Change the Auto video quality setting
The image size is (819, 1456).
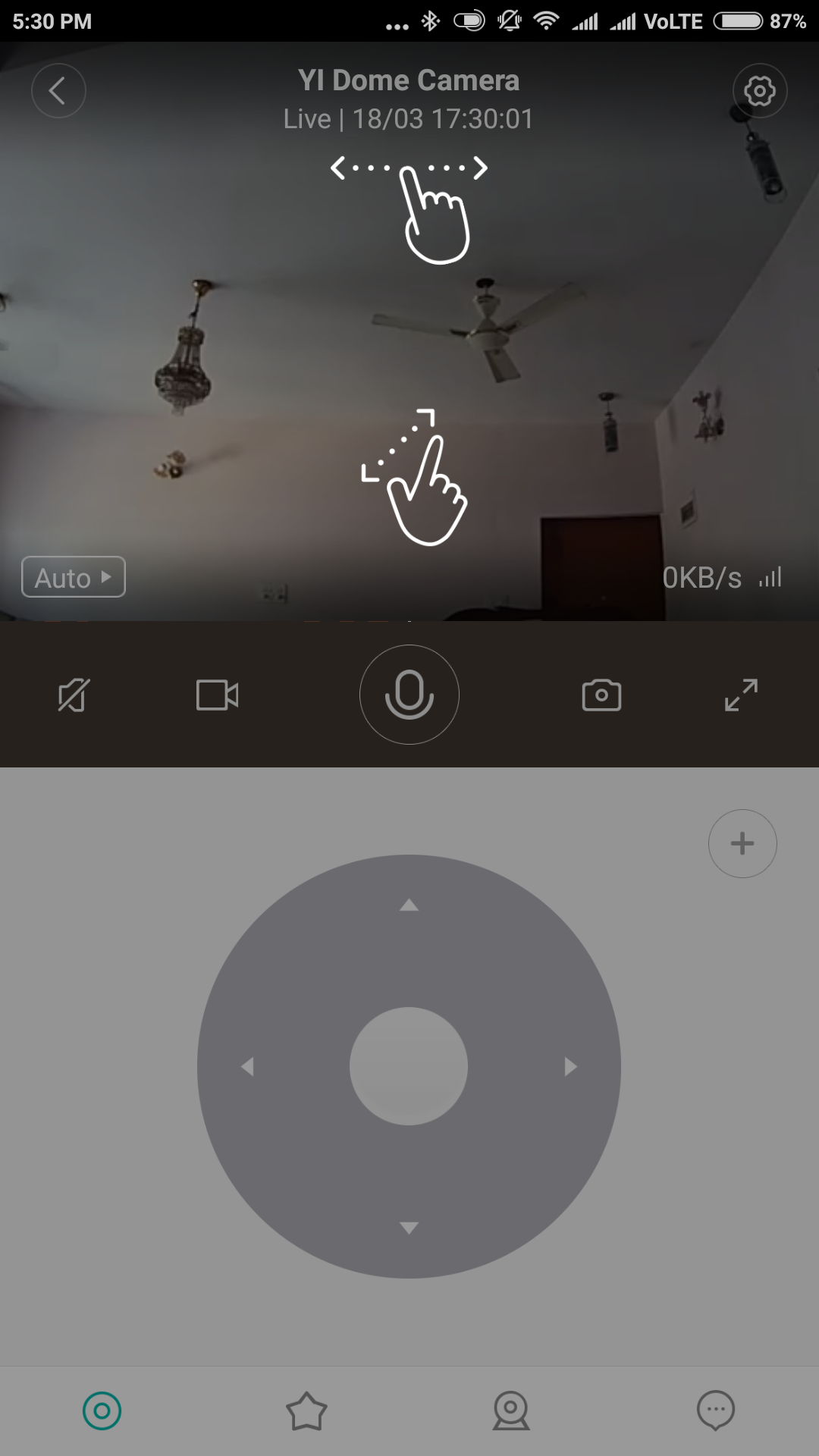point(74,577)
